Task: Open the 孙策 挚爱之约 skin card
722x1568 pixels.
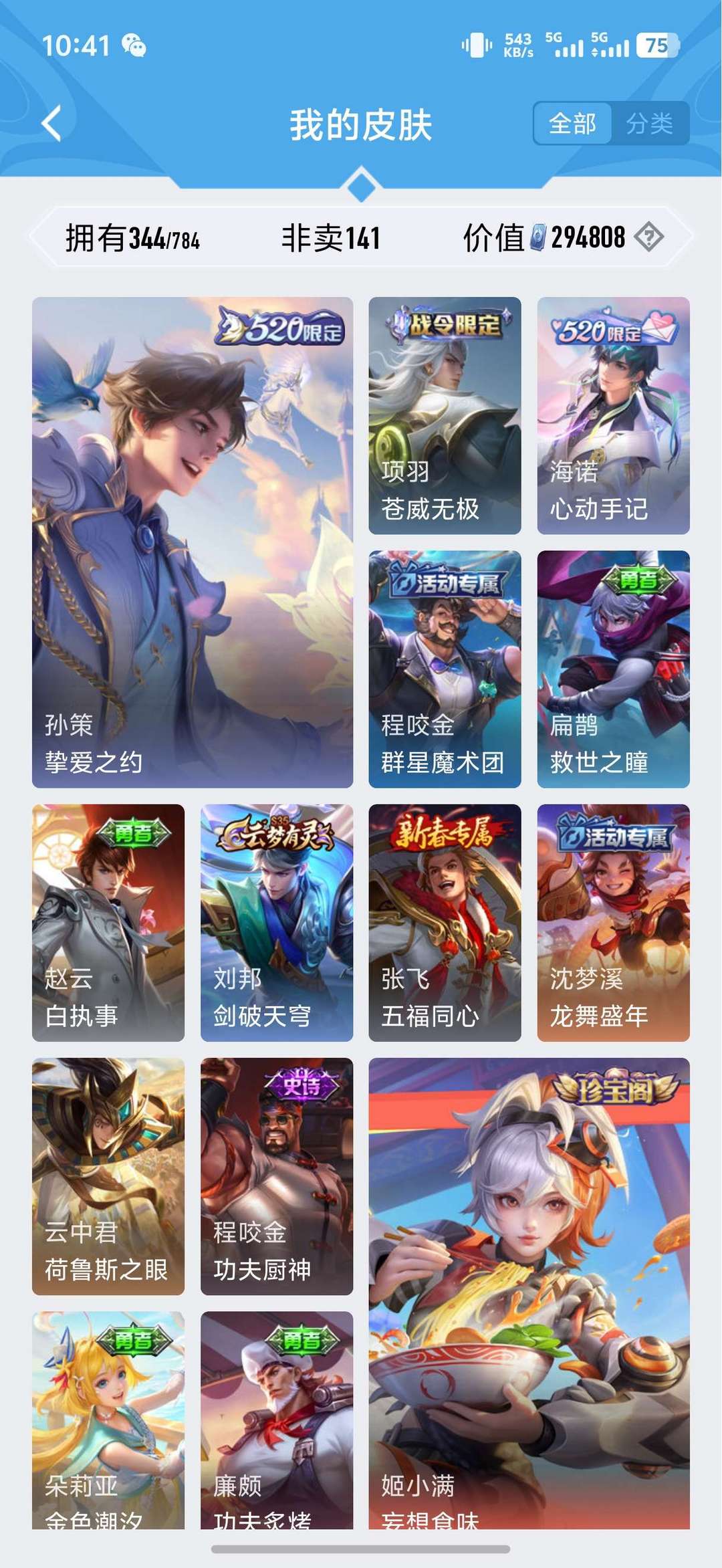Action: point(193,542)
